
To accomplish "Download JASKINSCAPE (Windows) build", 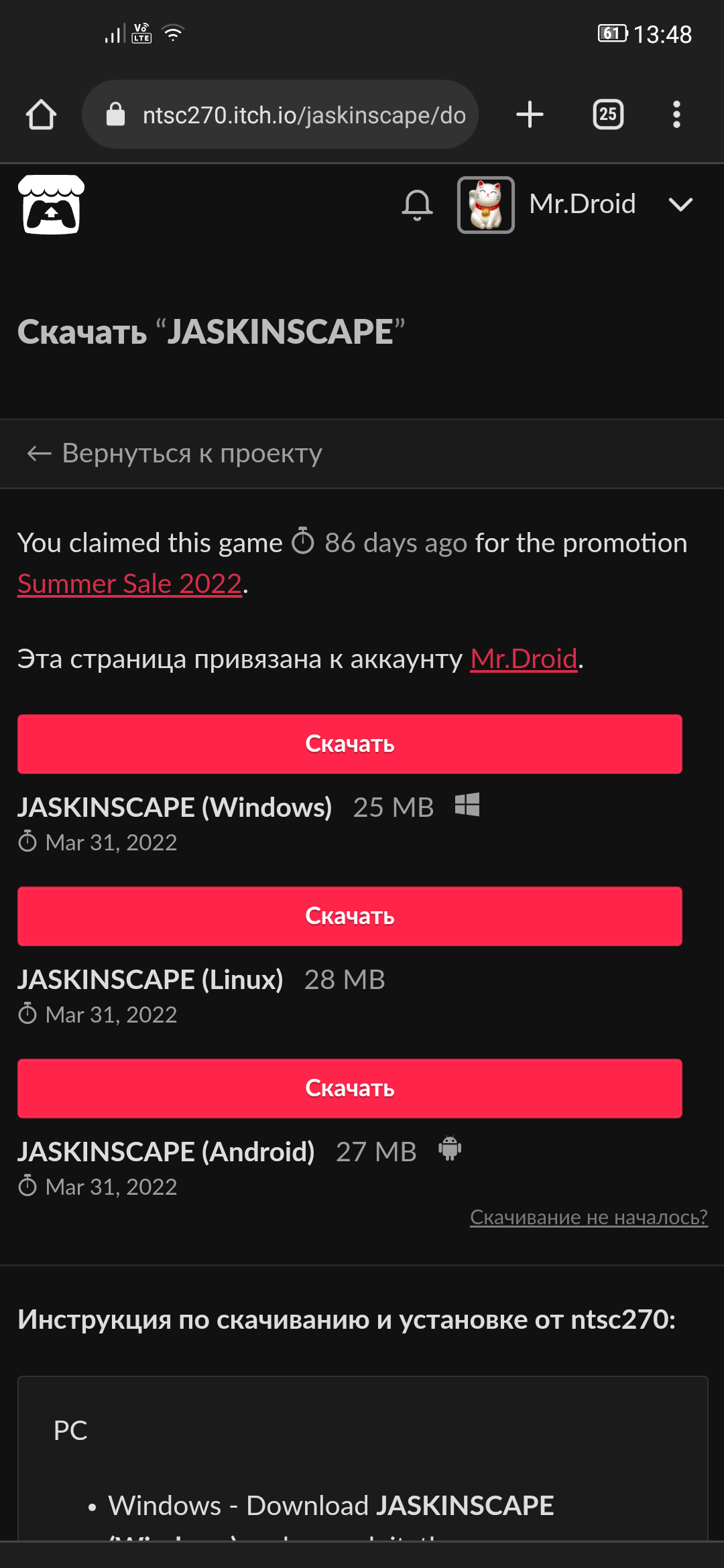I will point(349,744).
